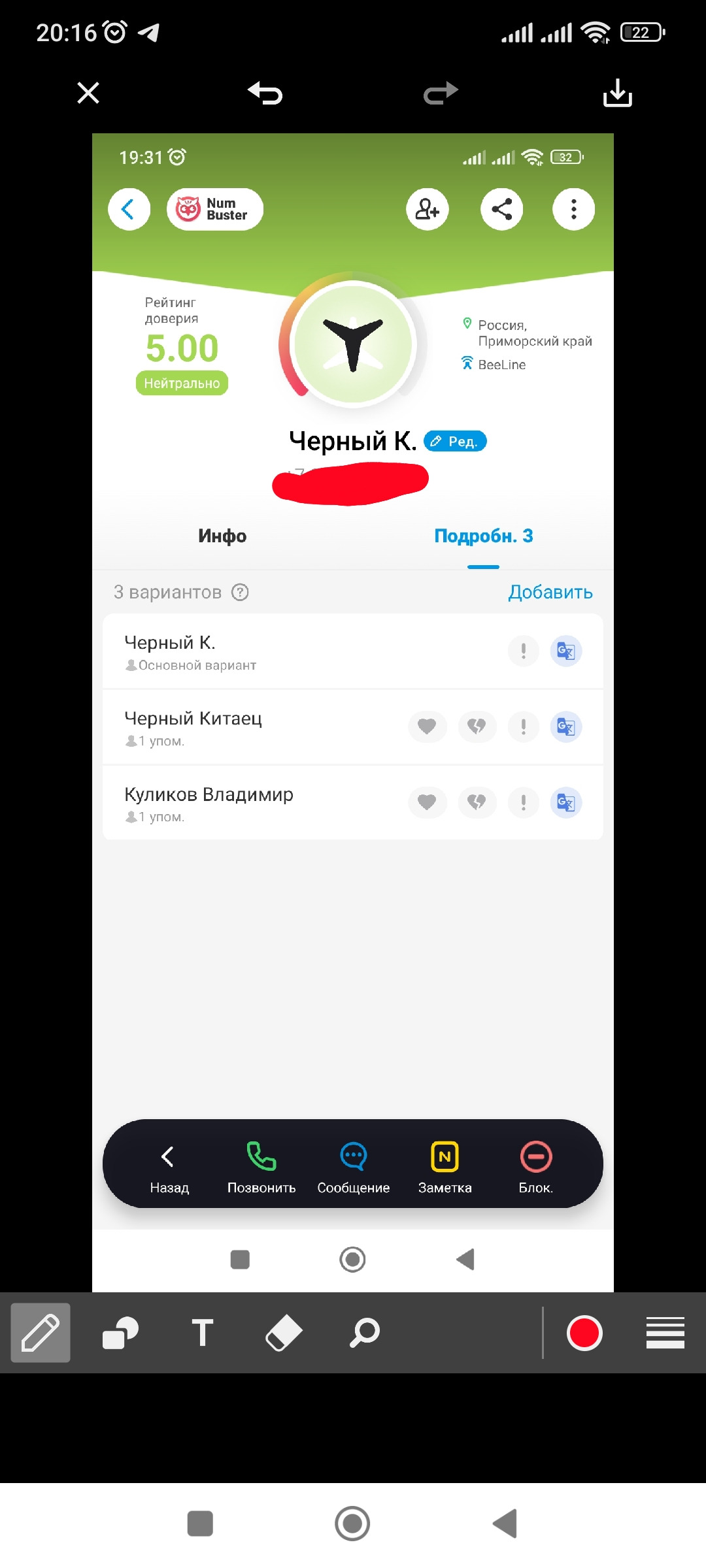Screen dimensions: 706x1568
Task: Save the edited screenshot
Action: (x=617, y=93)
